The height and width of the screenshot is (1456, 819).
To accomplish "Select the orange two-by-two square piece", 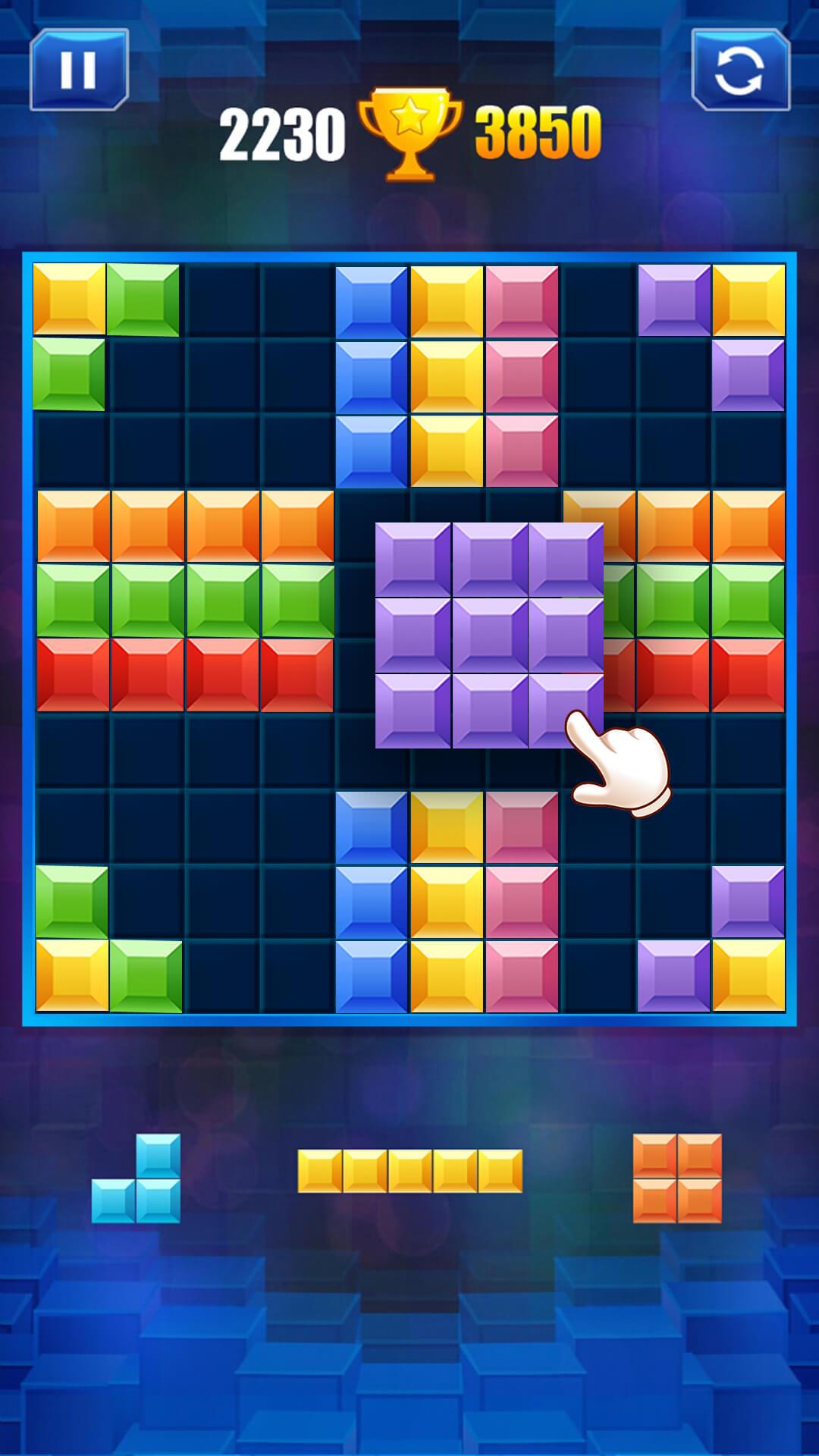I will click(x=677, y=1178).
